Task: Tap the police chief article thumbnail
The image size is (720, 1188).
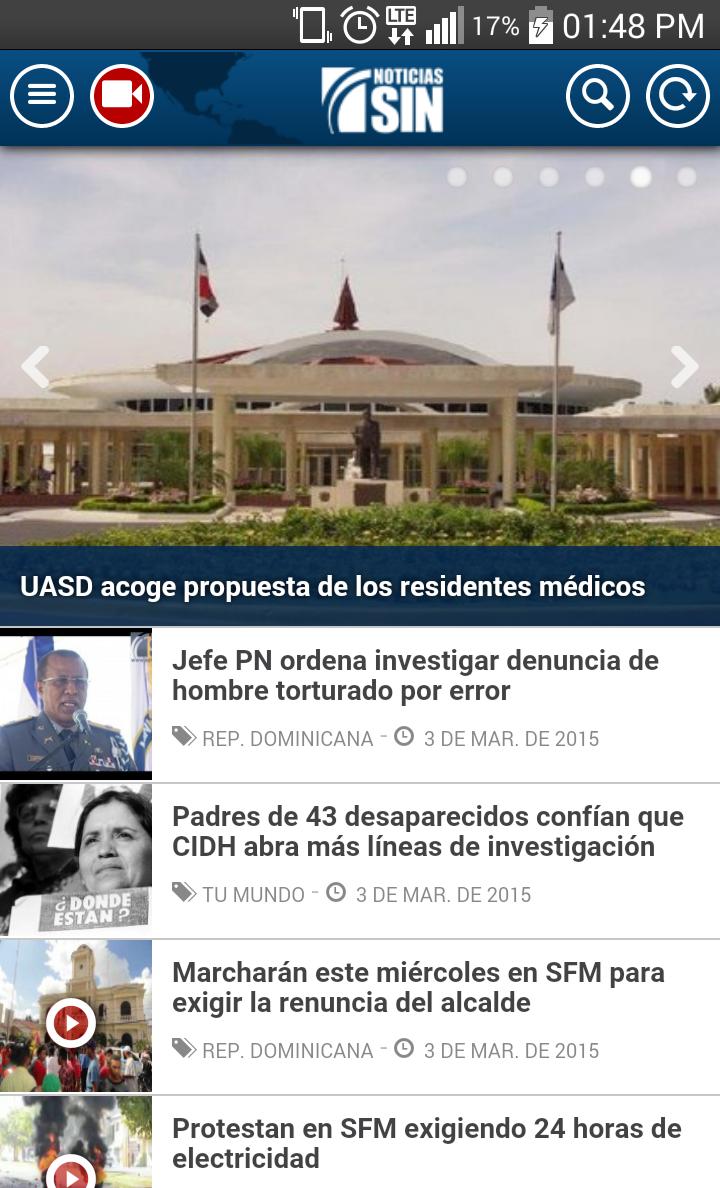Action: (x=75, y=700)
